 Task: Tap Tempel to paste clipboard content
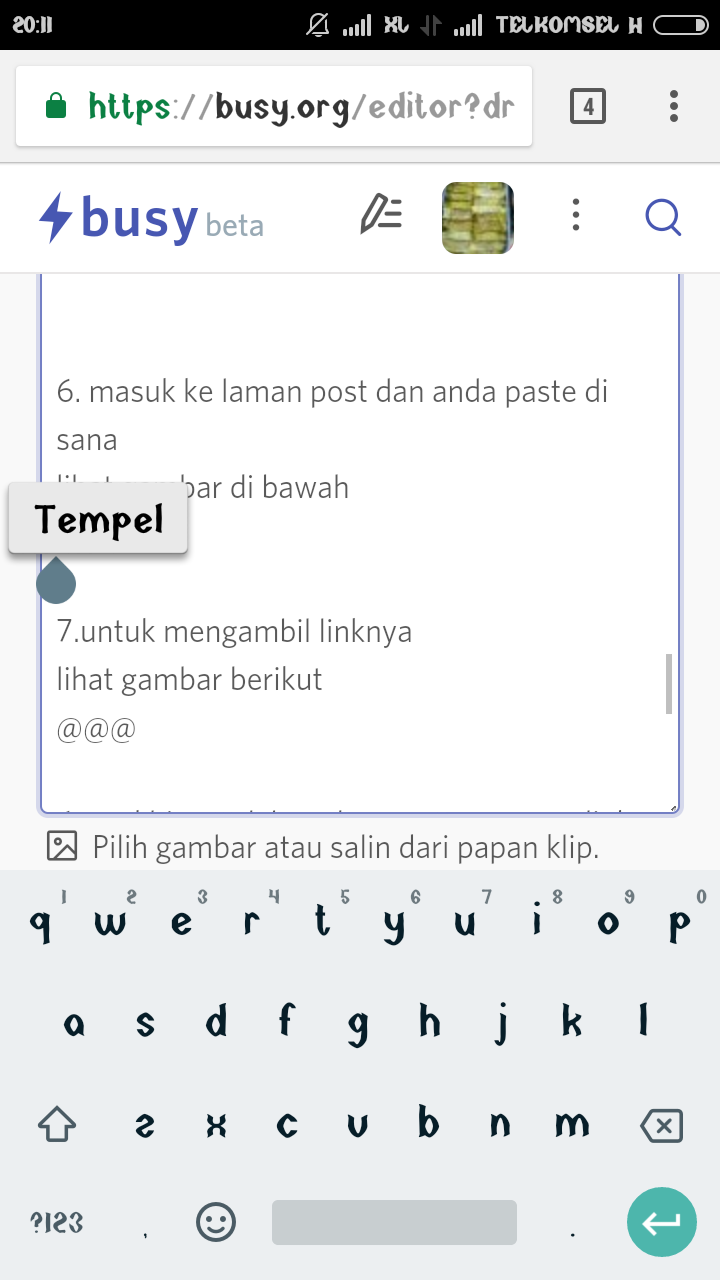(98, 519)
